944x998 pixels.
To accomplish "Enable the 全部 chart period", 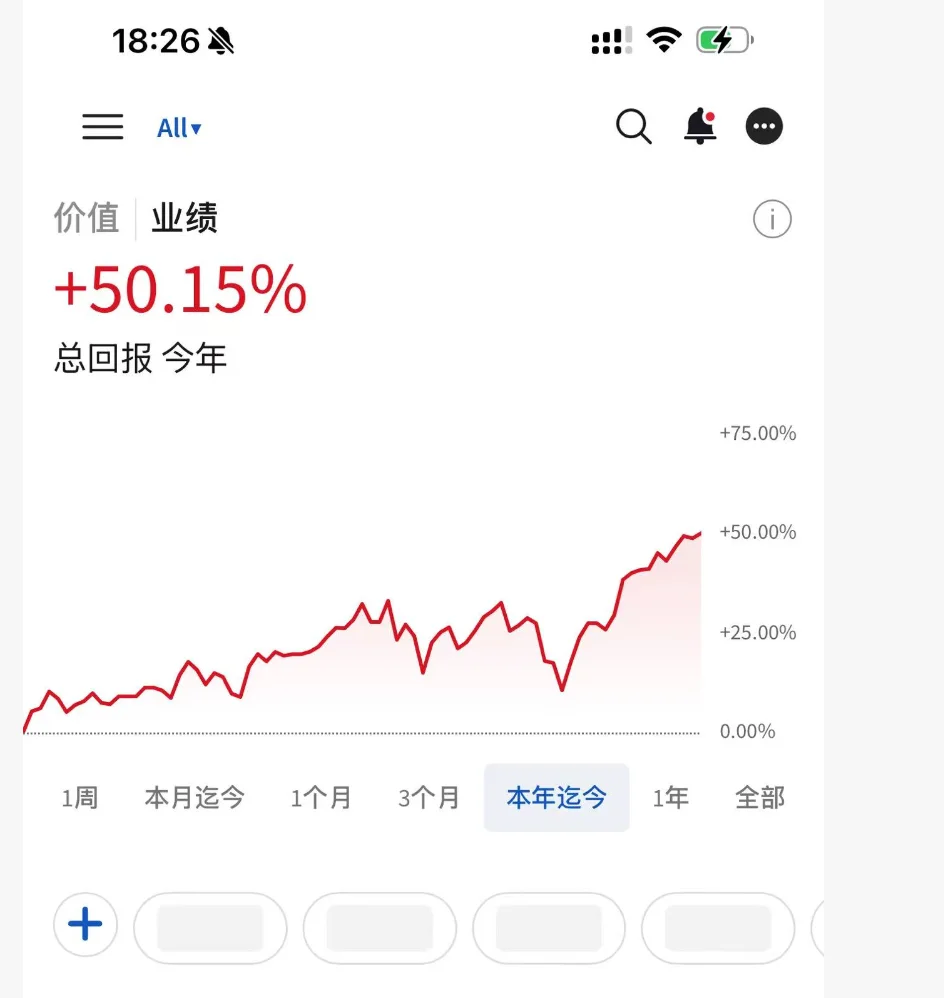I will [762, 797].
